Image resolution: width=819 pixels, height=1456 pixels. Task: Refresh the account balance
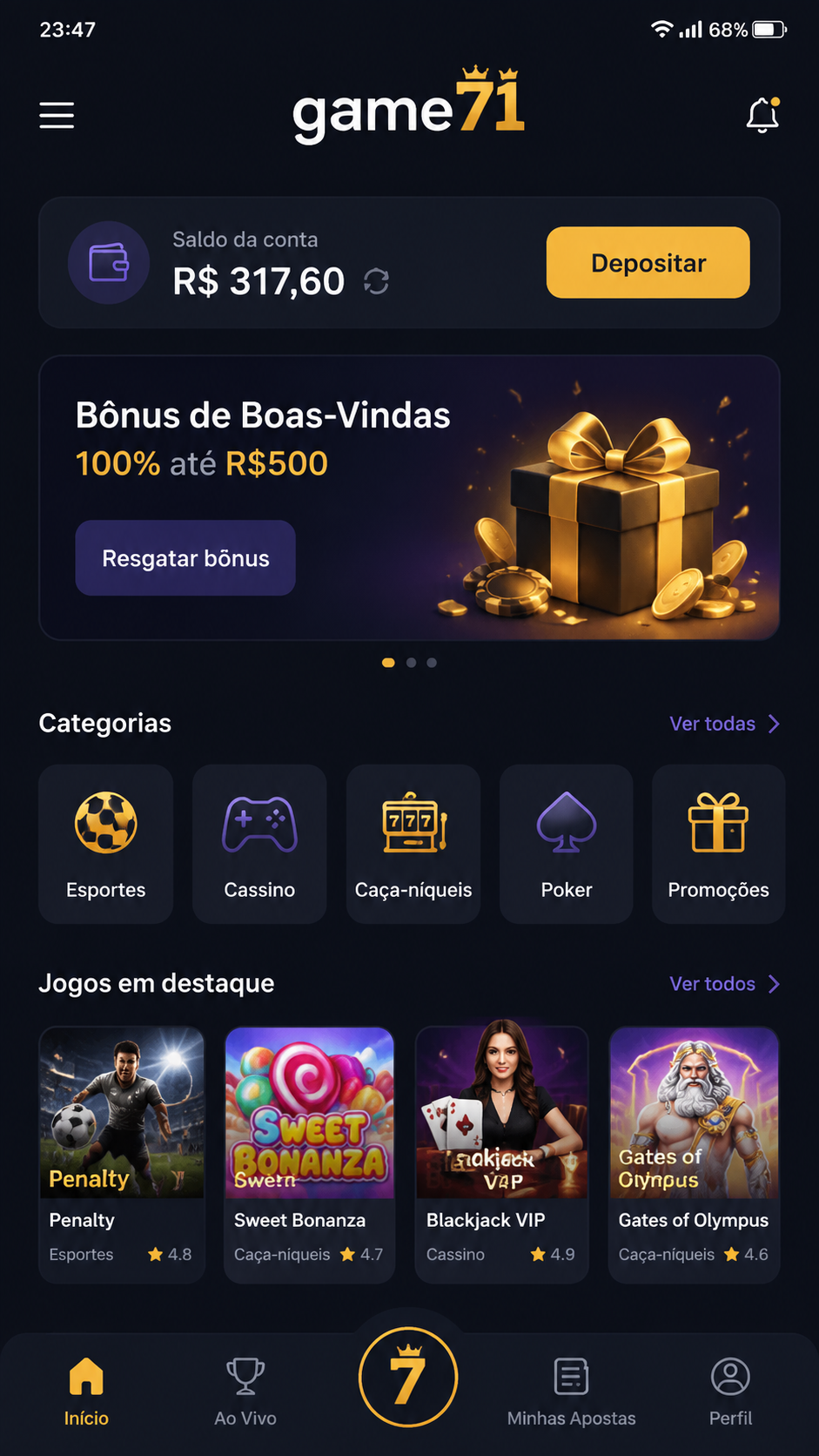[376, 281]
